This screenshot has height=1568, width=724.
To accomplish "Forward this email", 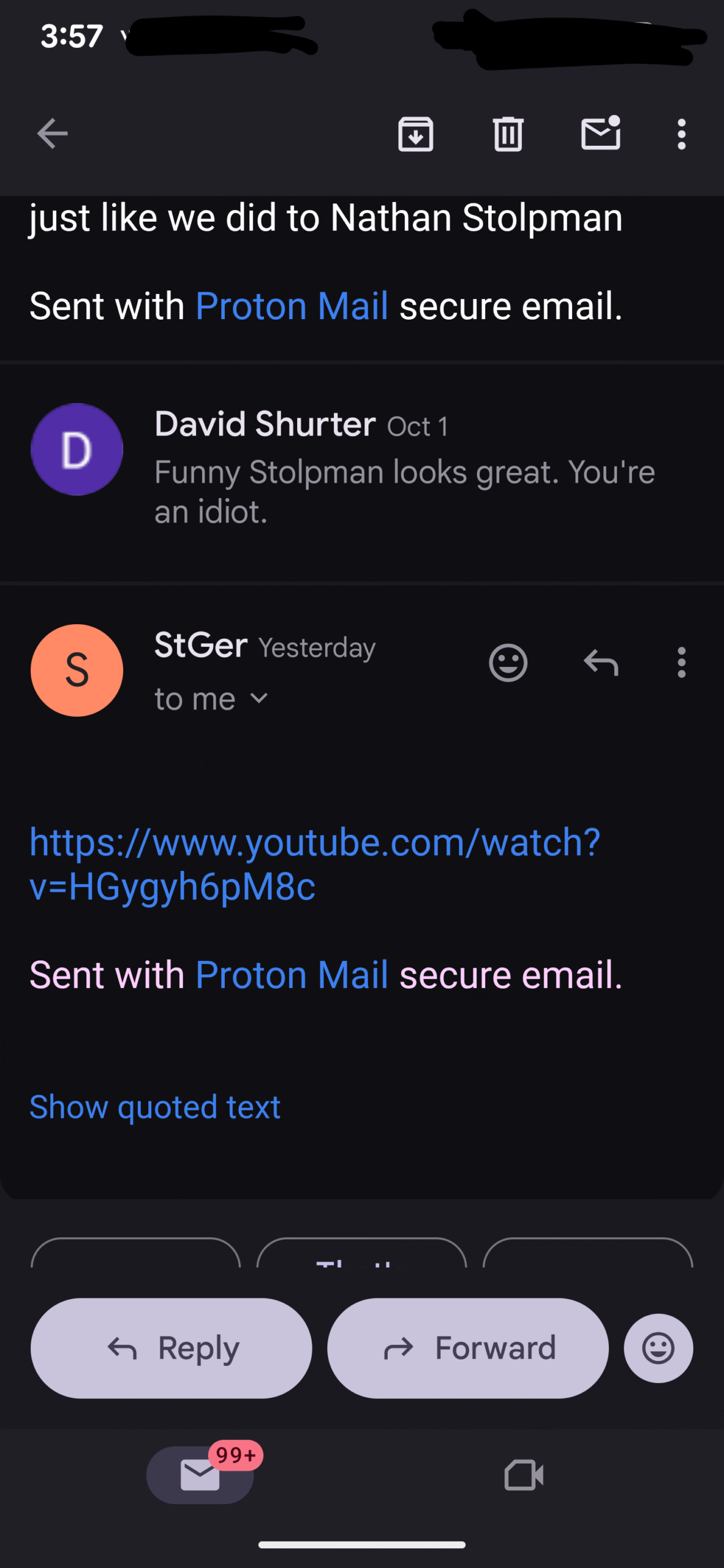I will pyautogui.click(x=468, y=1348).
